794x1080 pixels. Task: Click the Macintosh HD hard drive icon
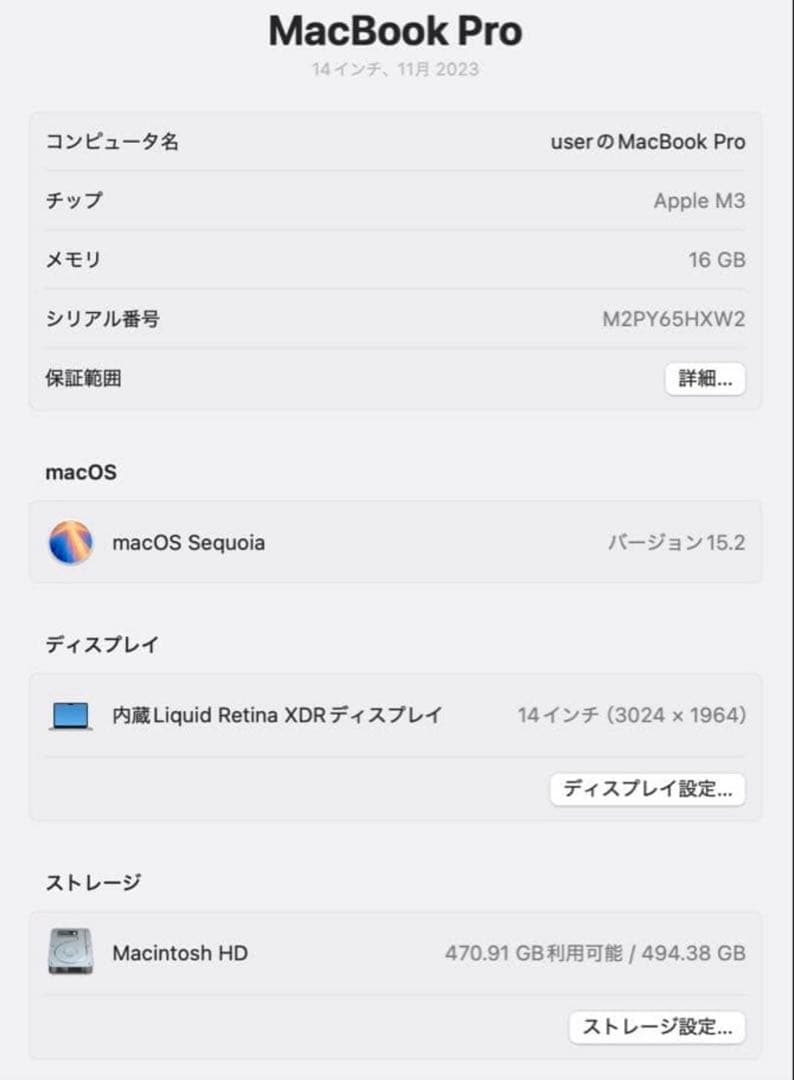click(x=70, y=953)
